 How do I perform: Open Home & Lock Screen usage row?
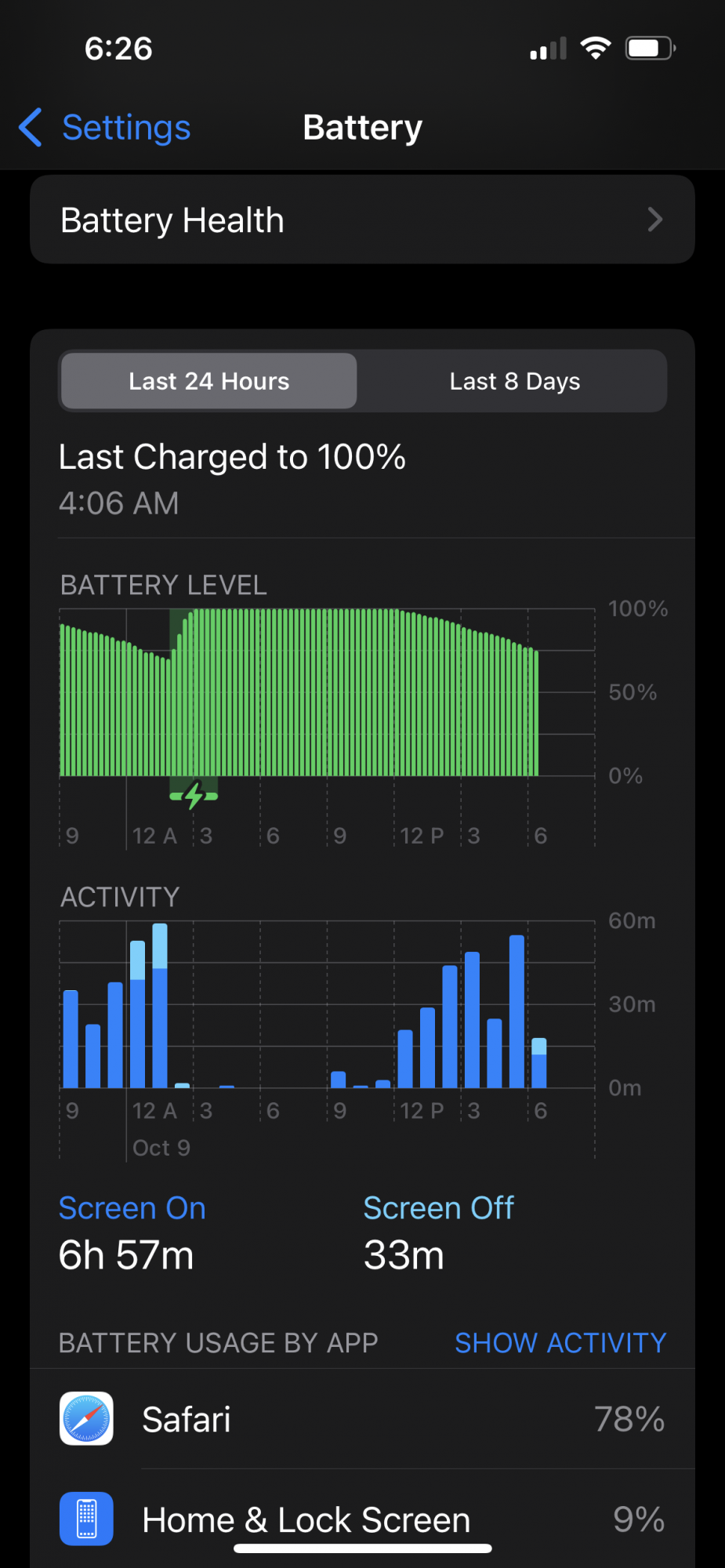pos(362,1519)
